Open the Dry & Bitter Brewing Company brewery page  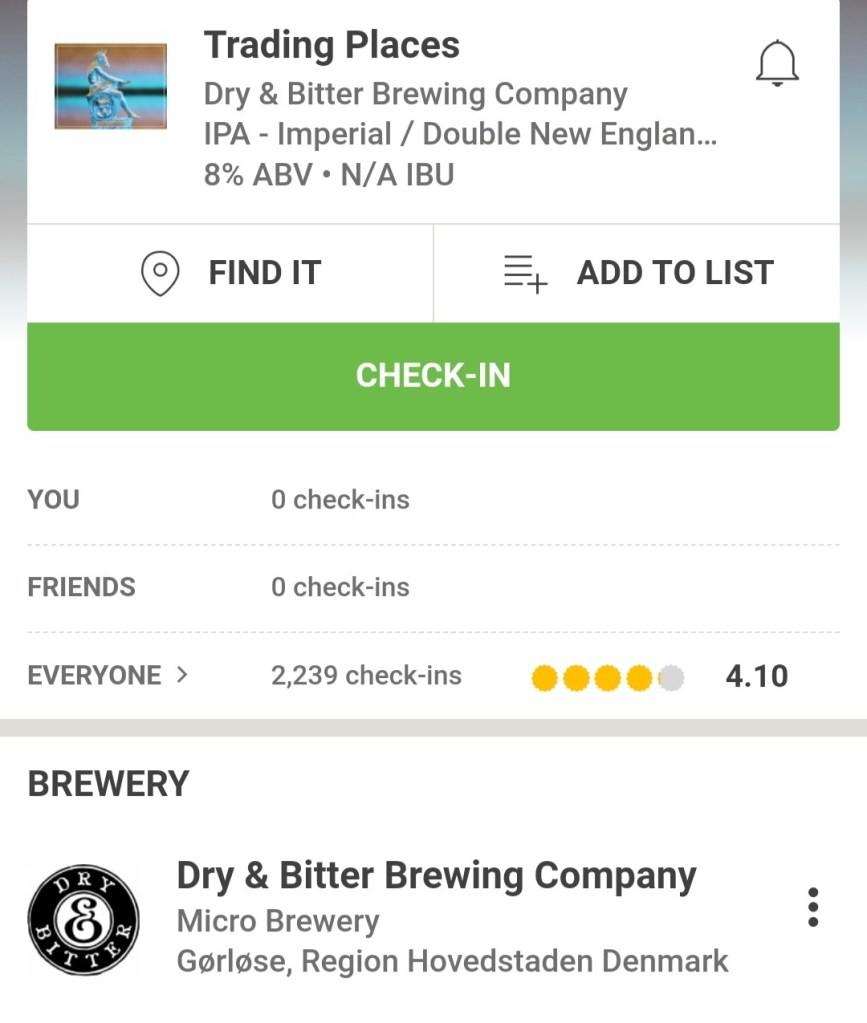click(436, 876)
